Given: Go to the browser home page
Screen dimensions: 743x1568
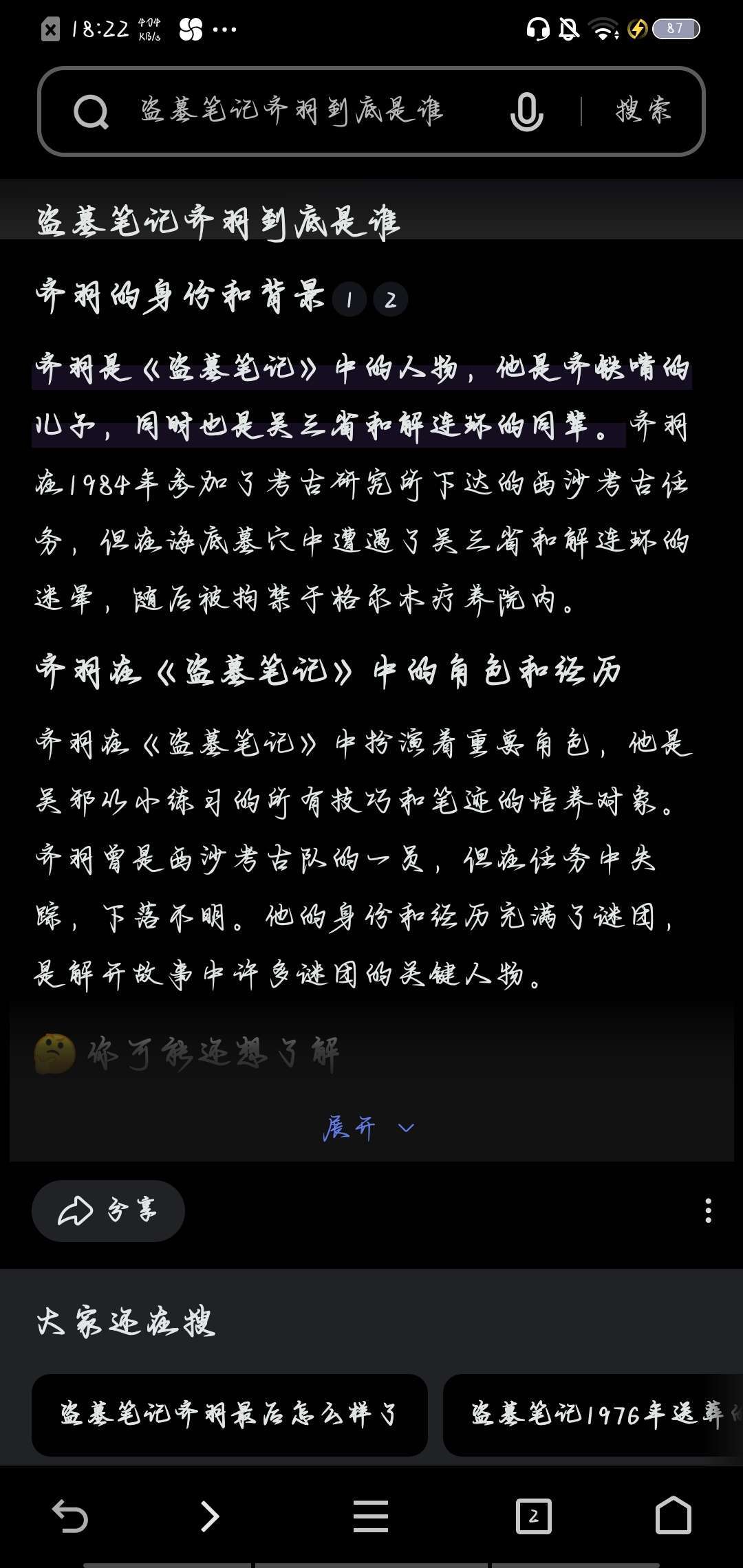Looking at the screenshot, I should pyautogui.click(x=673, y=1516).
